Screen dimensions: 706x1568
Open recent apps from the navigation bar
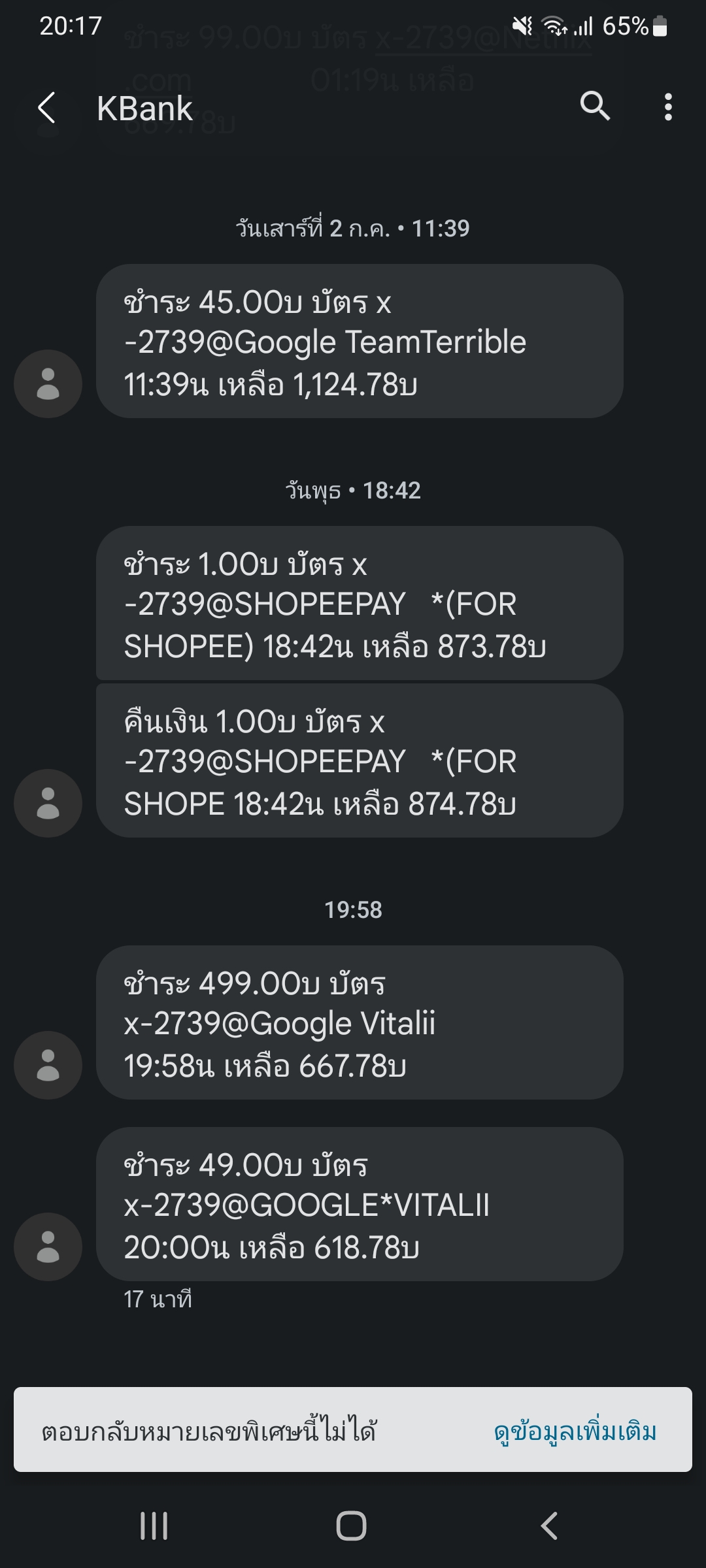point(154,1526)
